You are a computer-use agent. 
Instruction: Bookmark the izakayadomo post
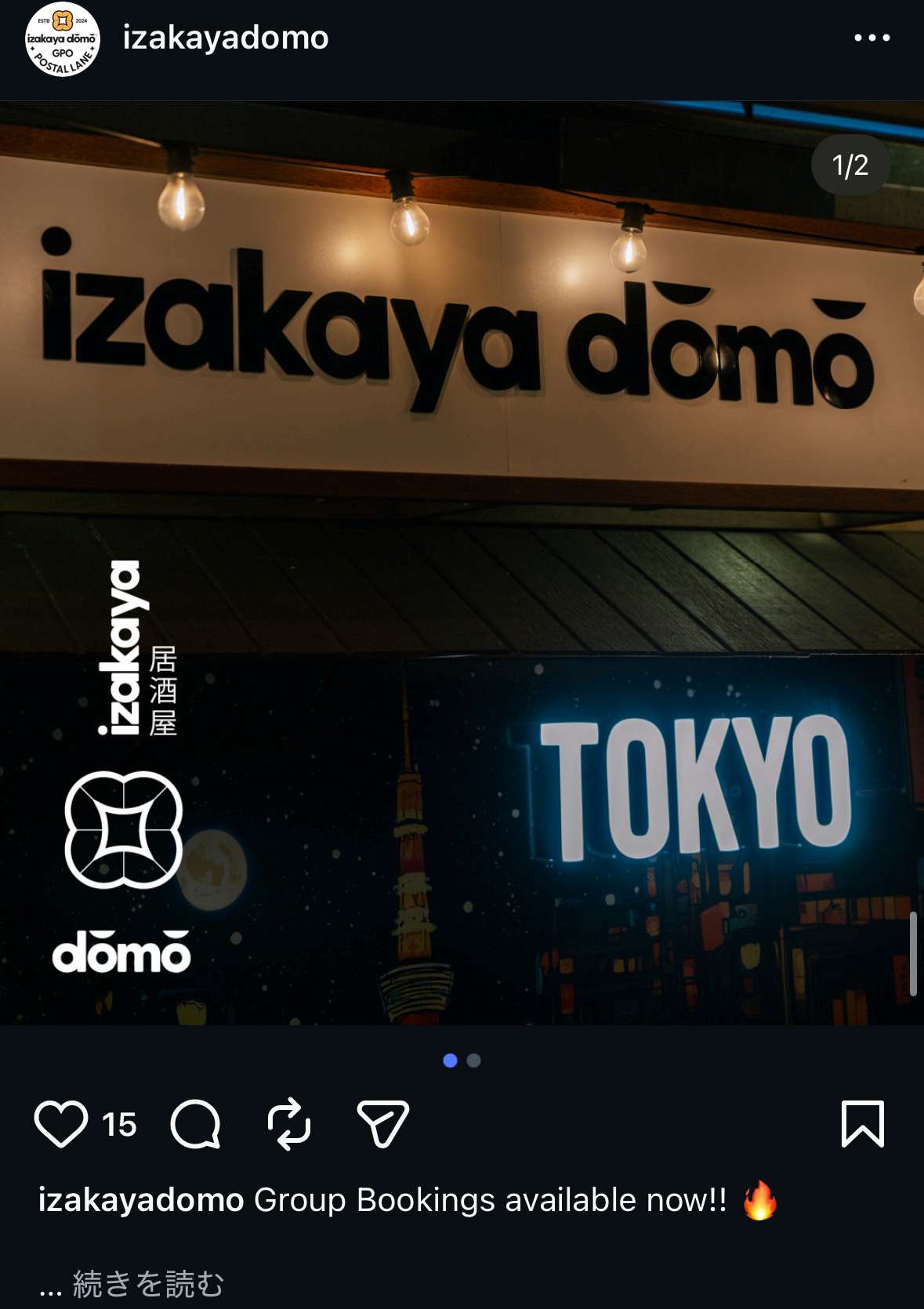862,1124
